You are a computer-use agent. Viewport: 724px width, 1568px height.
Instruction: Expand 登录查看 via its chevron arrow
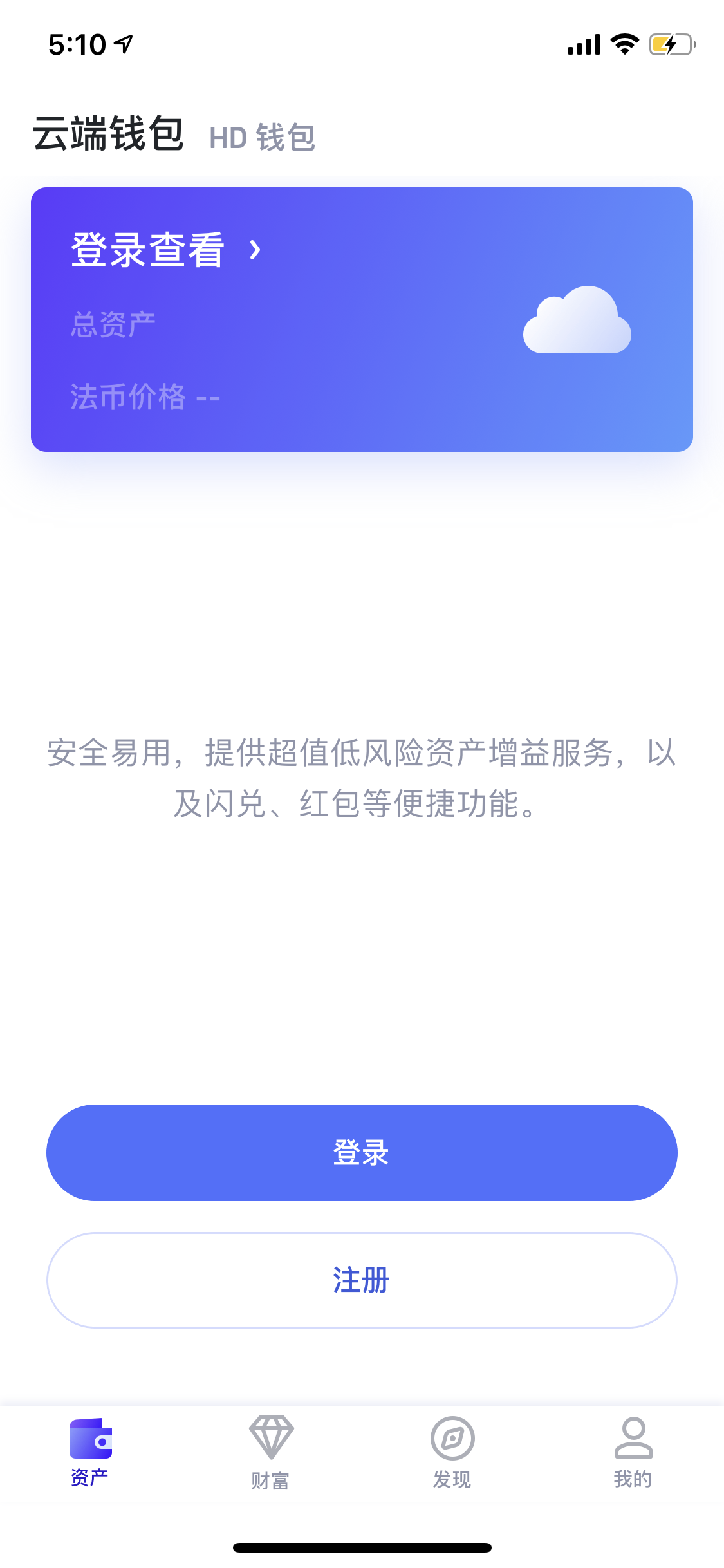(x=255, y=250)
